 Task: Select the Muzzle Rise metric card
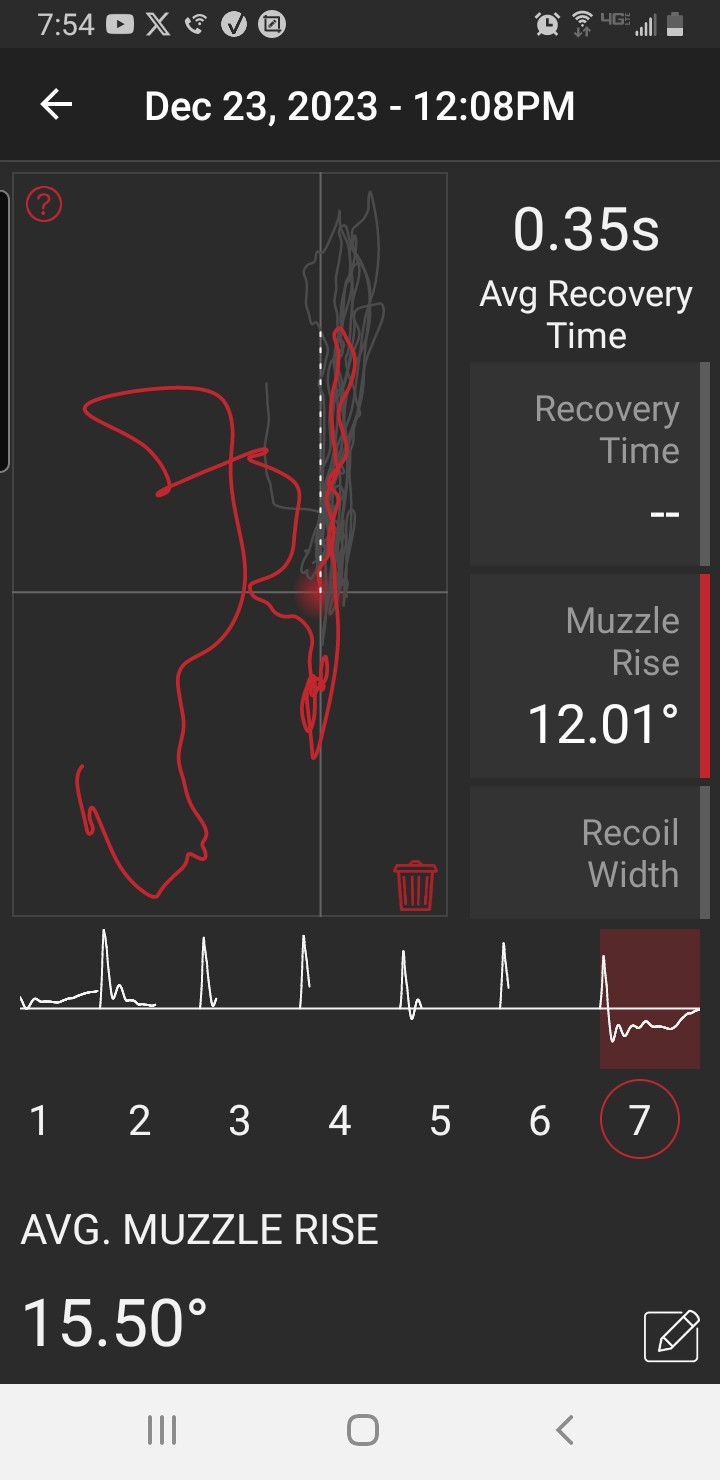click(x=590, y=676)
